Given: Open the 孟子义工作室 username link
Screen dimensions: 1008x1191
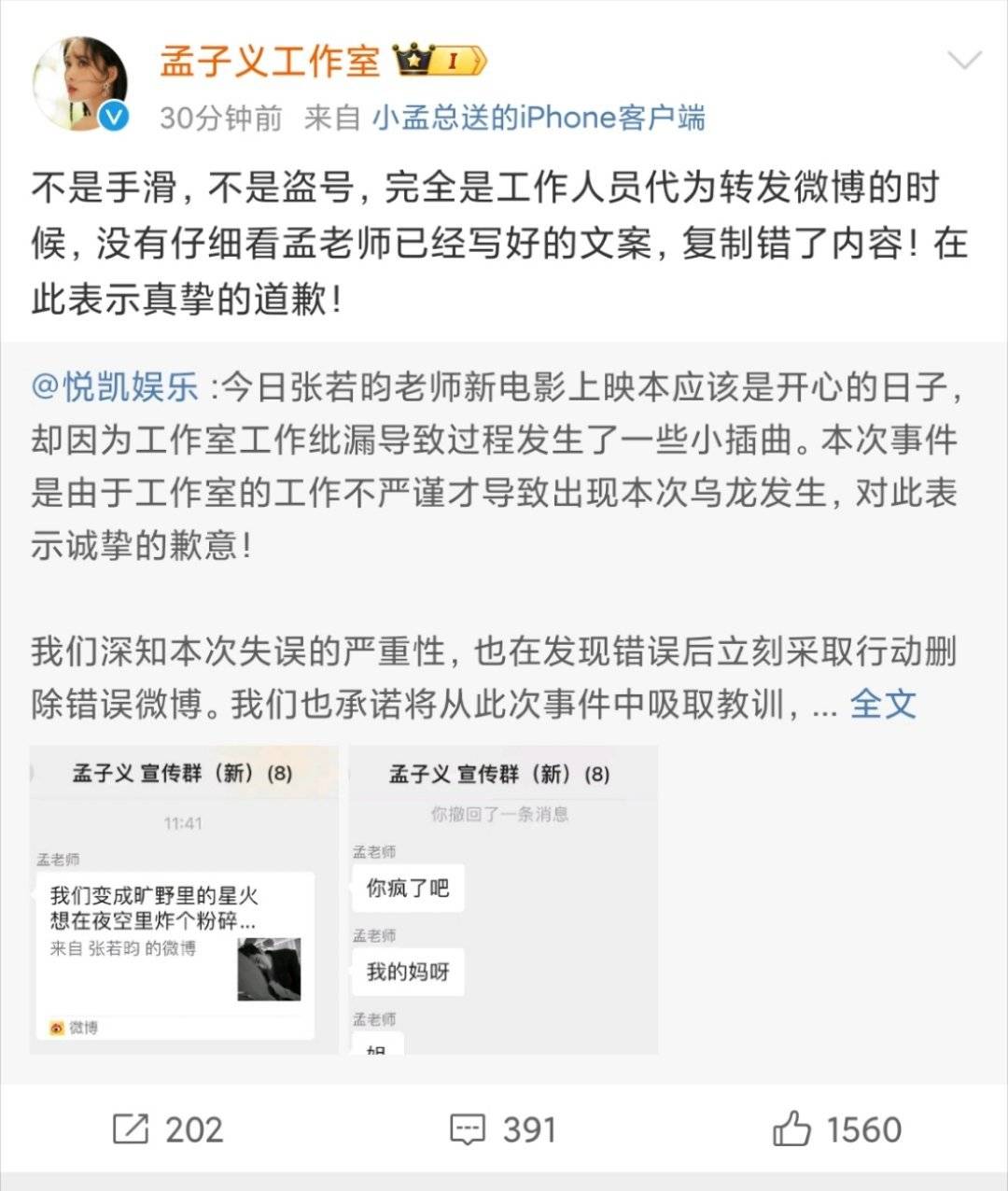Looking at the screenshot, I should point(270,61).
